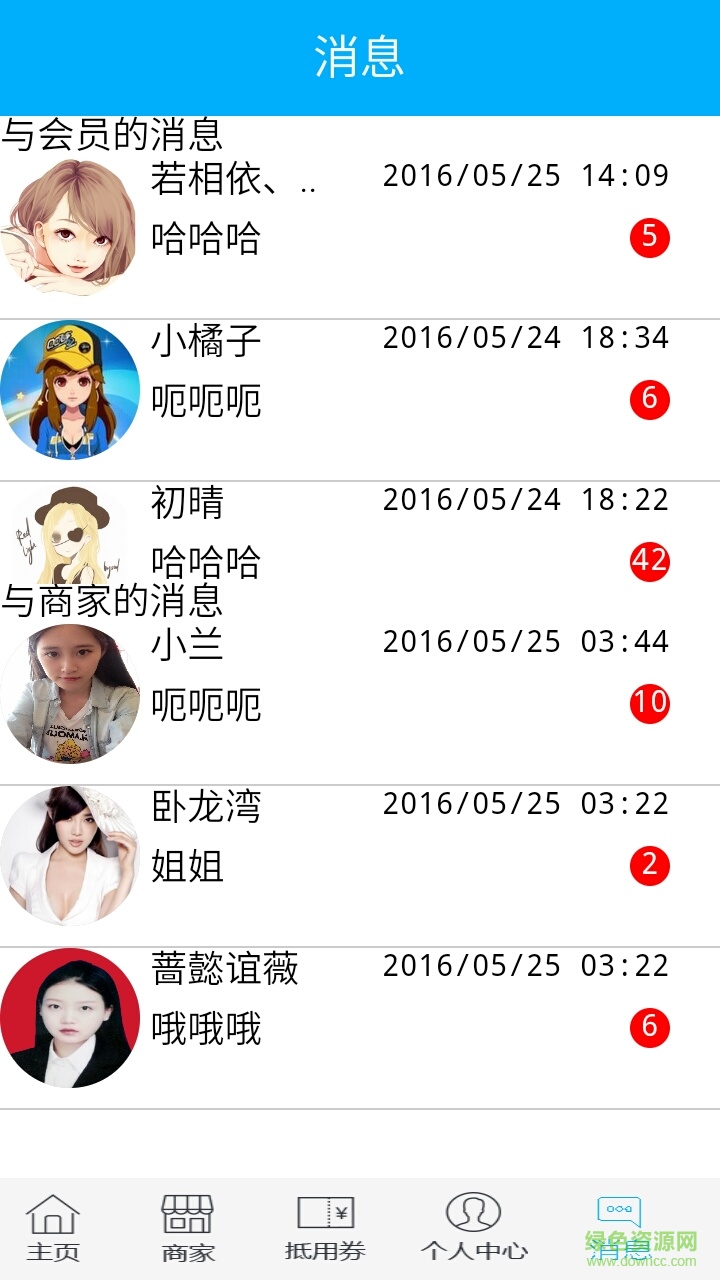
Task: Tap 小兰's profile photo
Action: pyautogui.click(x=70, y=695)
